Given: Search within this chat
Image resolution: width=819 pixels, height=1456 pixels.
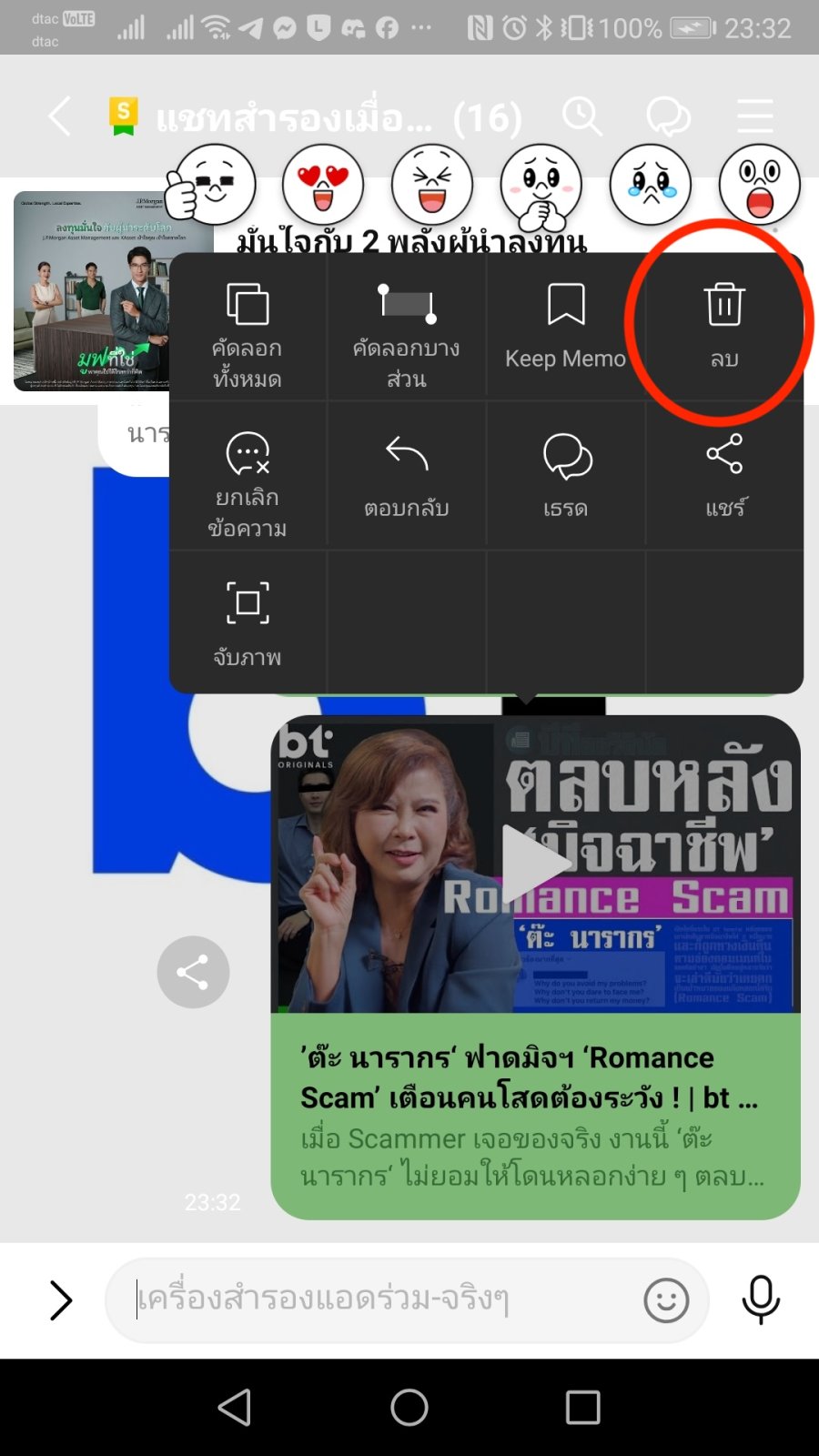Looking at the screenshot, I should click(x=581, y=116).
